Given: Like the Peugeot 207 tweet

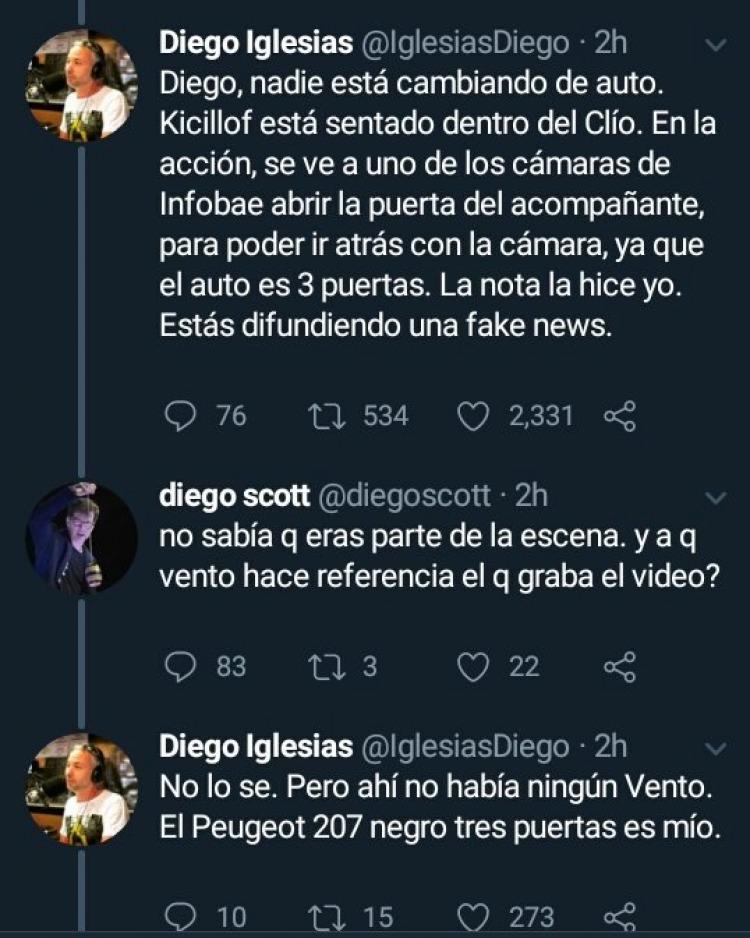Looking at the screenshot, I should 471,916.
